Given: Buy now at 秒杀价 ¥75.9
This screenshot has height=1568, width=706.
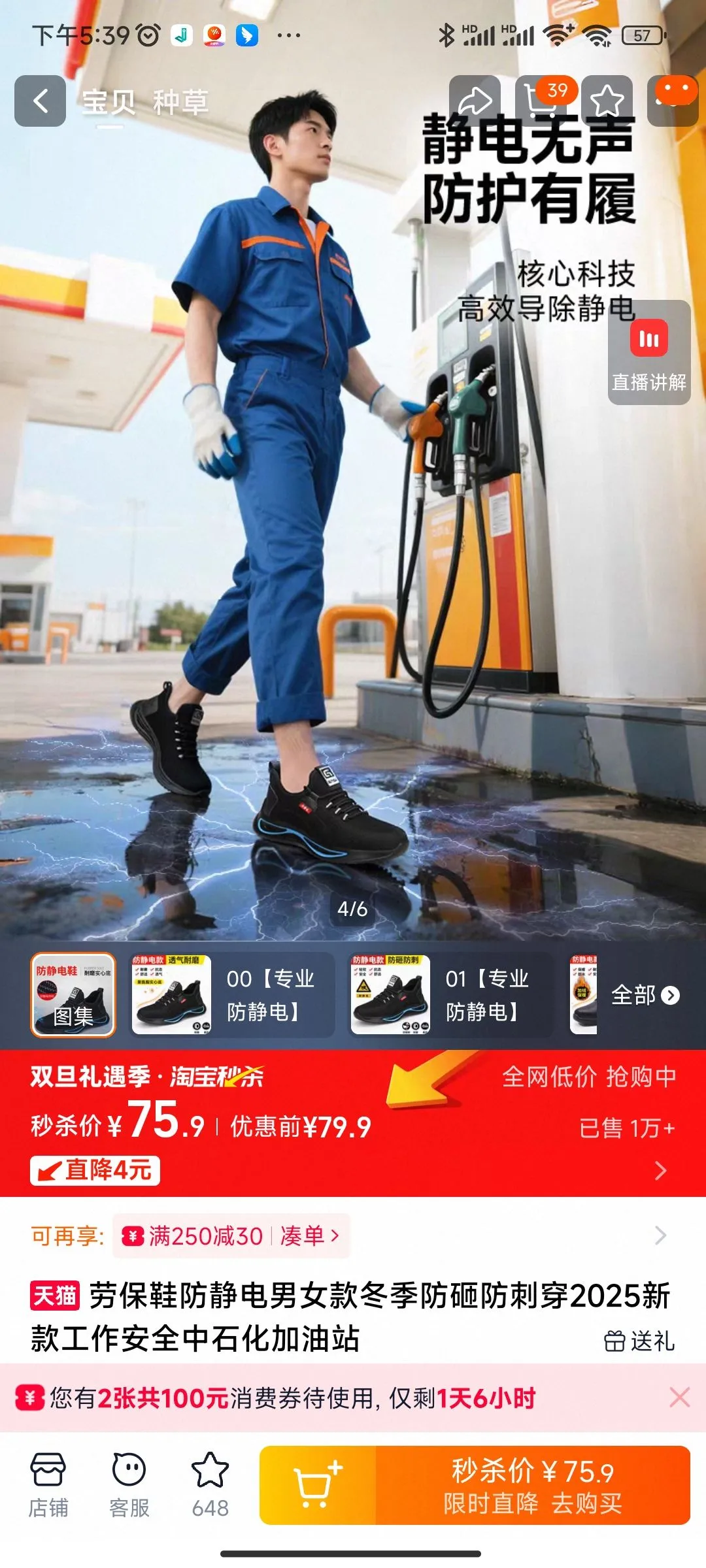Looking at the screenshot, I should (x=532, y=1485).
